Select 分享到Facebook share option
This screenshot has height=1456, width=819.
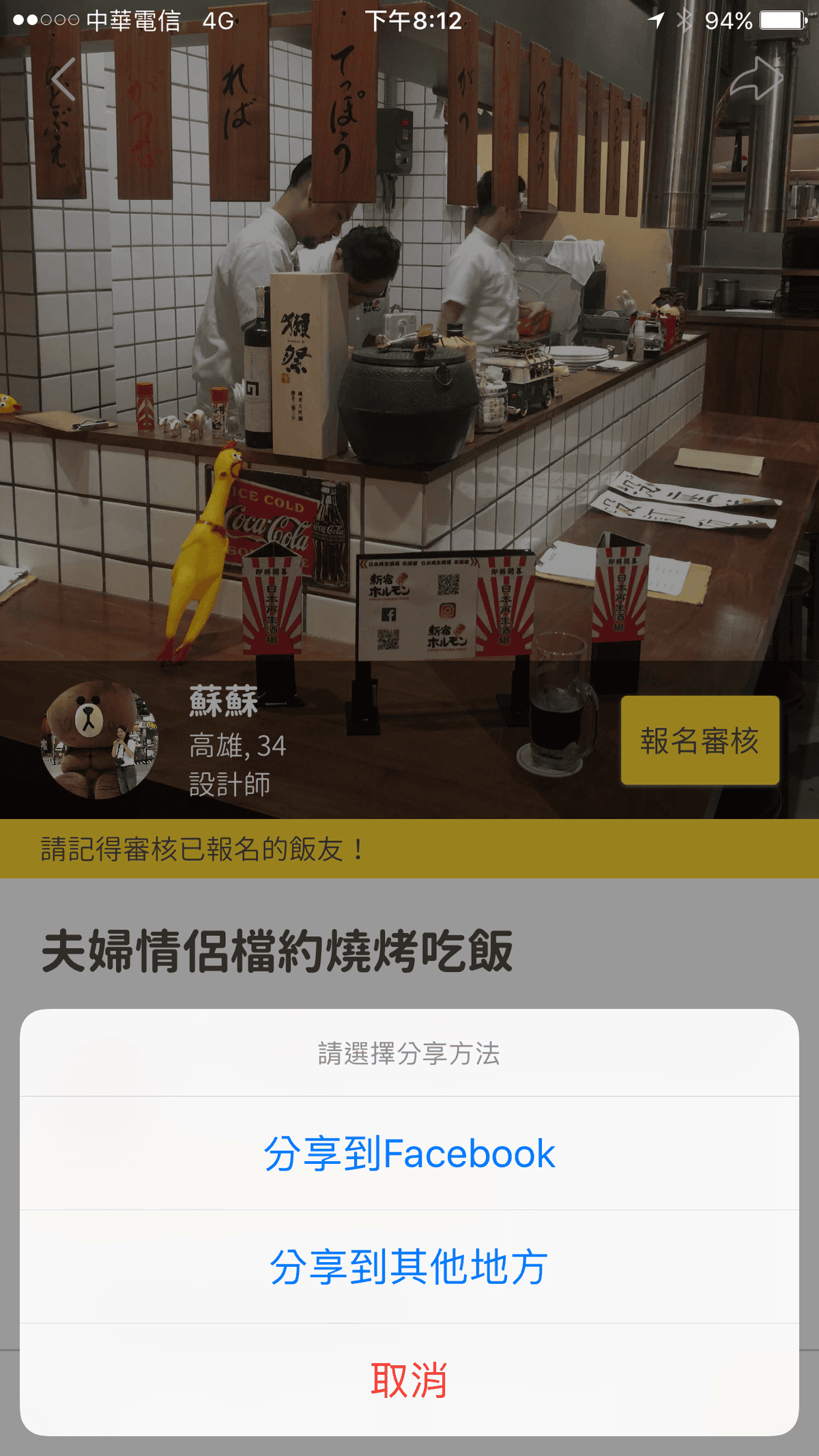(x=409, y=1153)
